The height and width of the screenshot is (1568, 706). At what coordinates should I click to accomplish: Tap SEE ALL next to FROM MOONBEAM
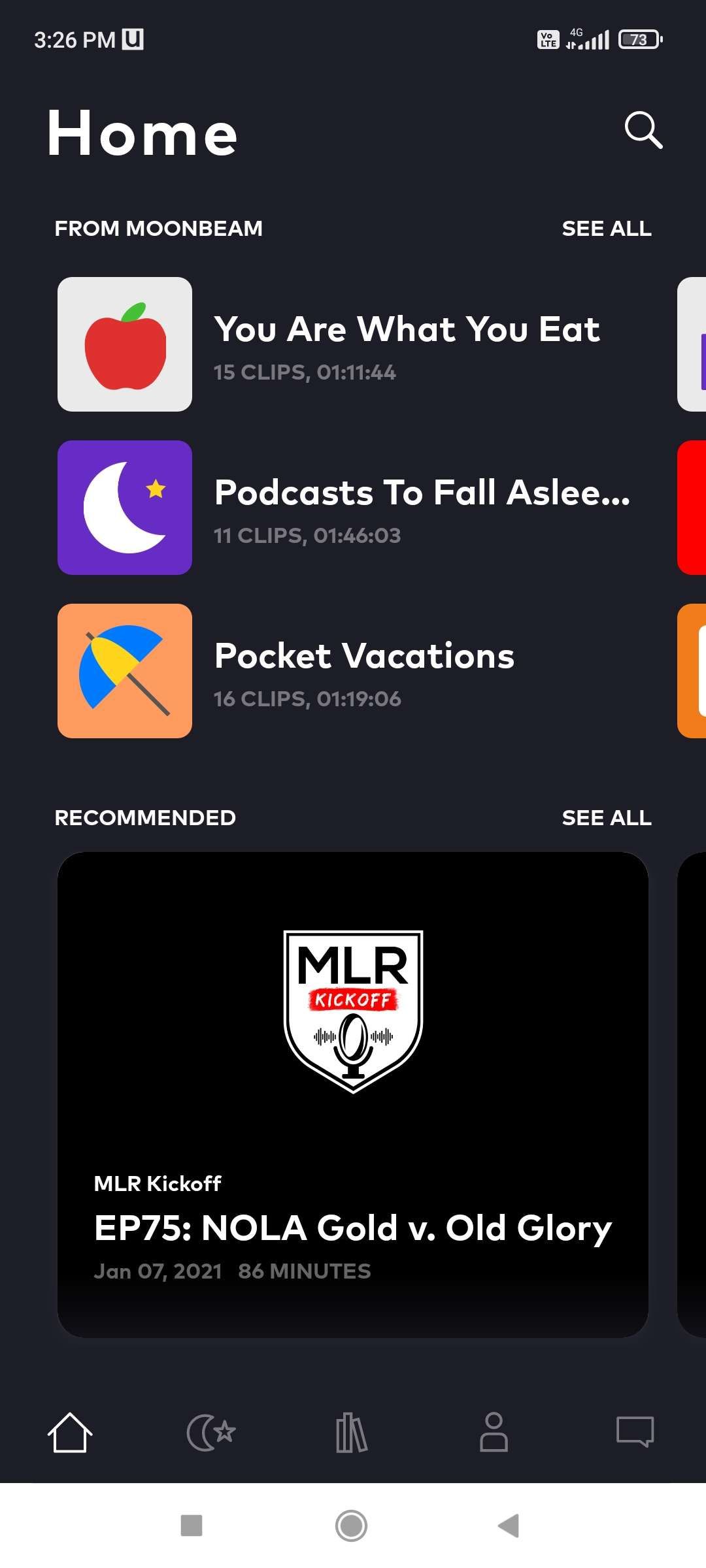coord(606,229)
